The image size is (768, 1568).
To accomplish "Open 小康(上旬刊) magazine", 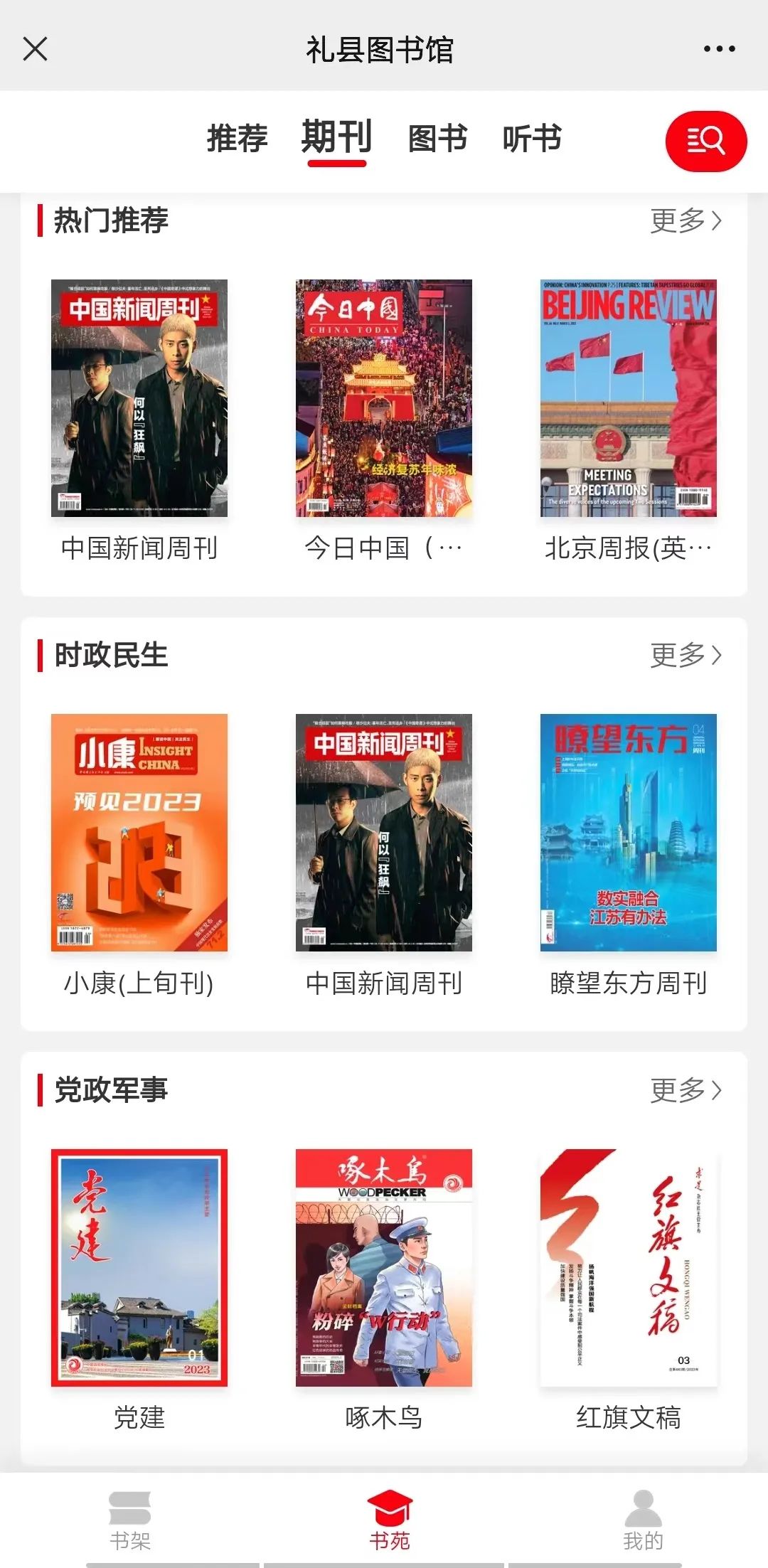I will coord(139,833).
